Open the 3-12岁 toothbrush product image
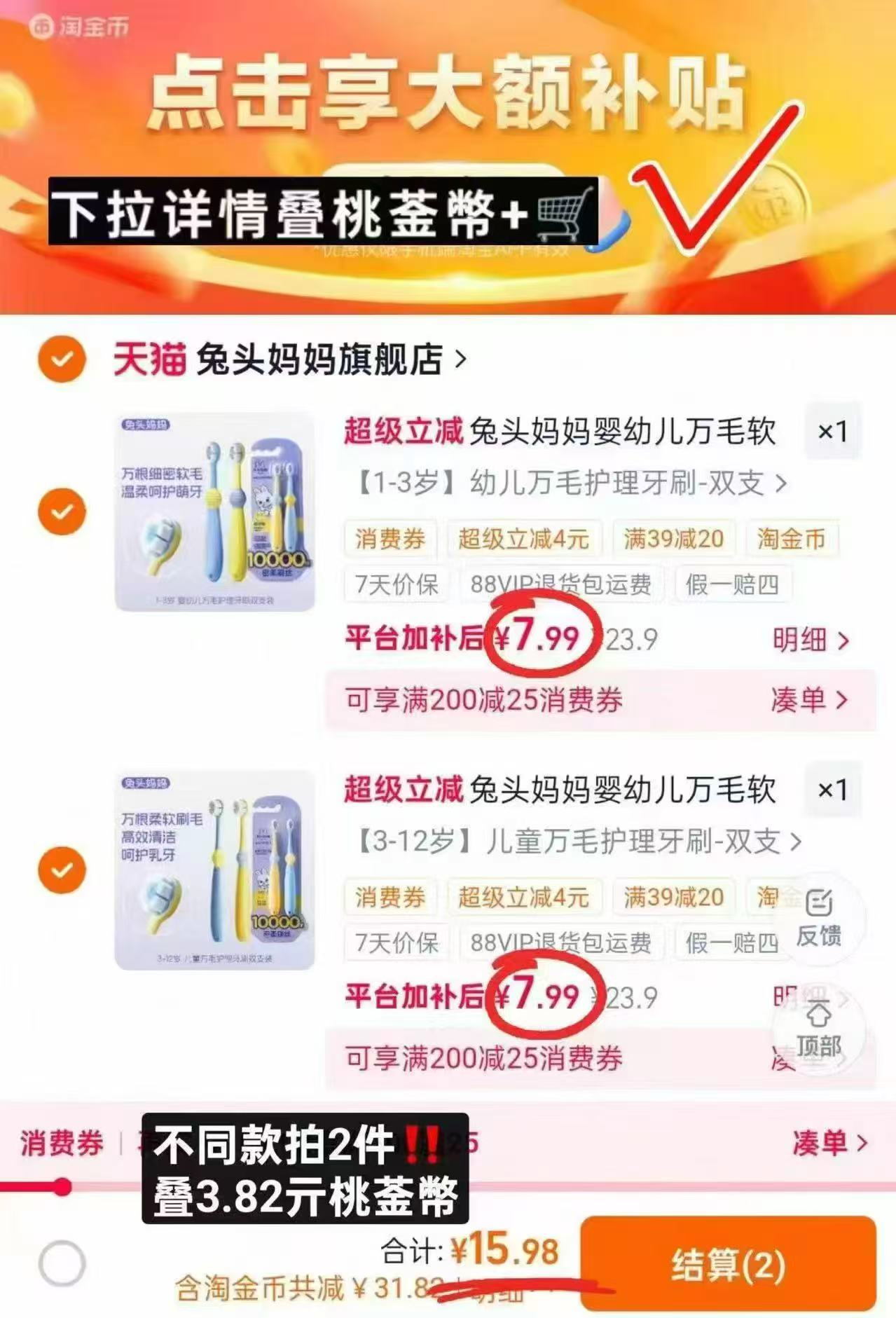Viewport: 896px width, 1318px height. pyautogui.click(x=215, y=870)
